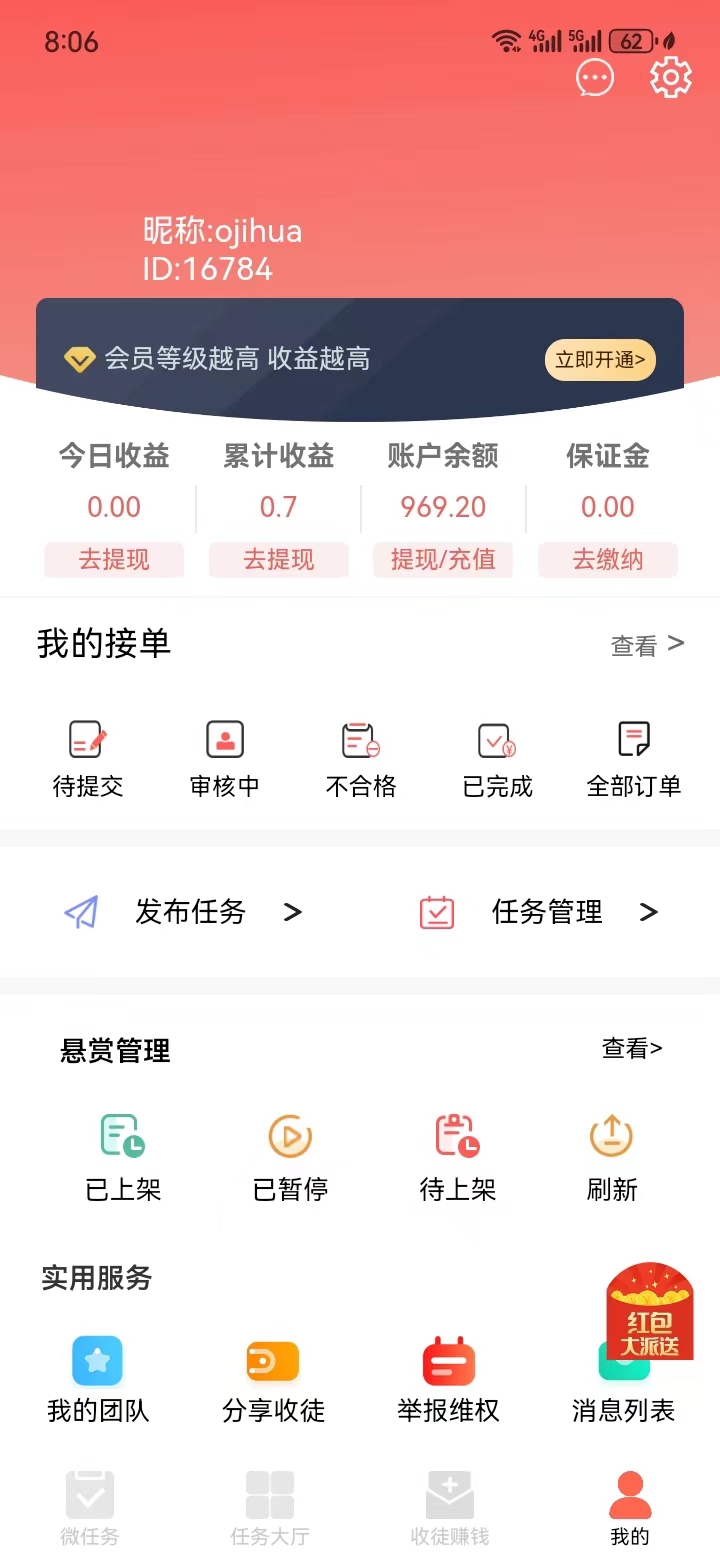The width and height of the screenshot is (720, 1560).
Task: Tap 去提现 under 累计收益
Action: click(x=278, y=559)
